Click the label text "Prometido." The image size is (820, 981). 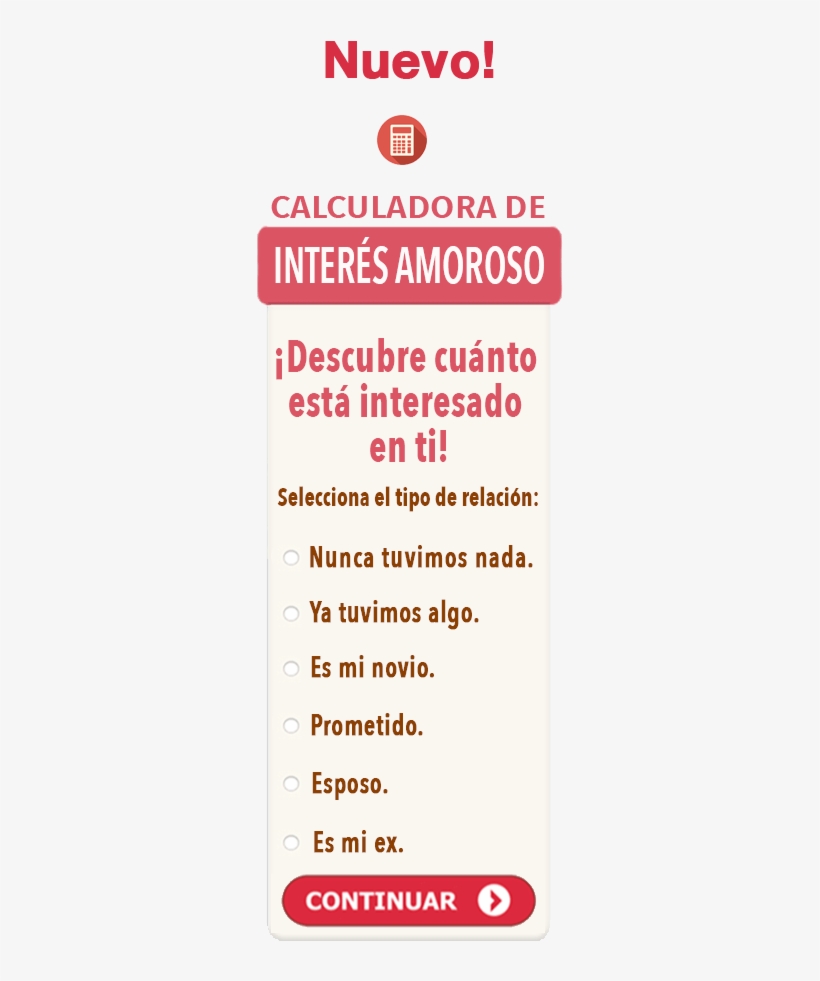click(x=366, y=725)
